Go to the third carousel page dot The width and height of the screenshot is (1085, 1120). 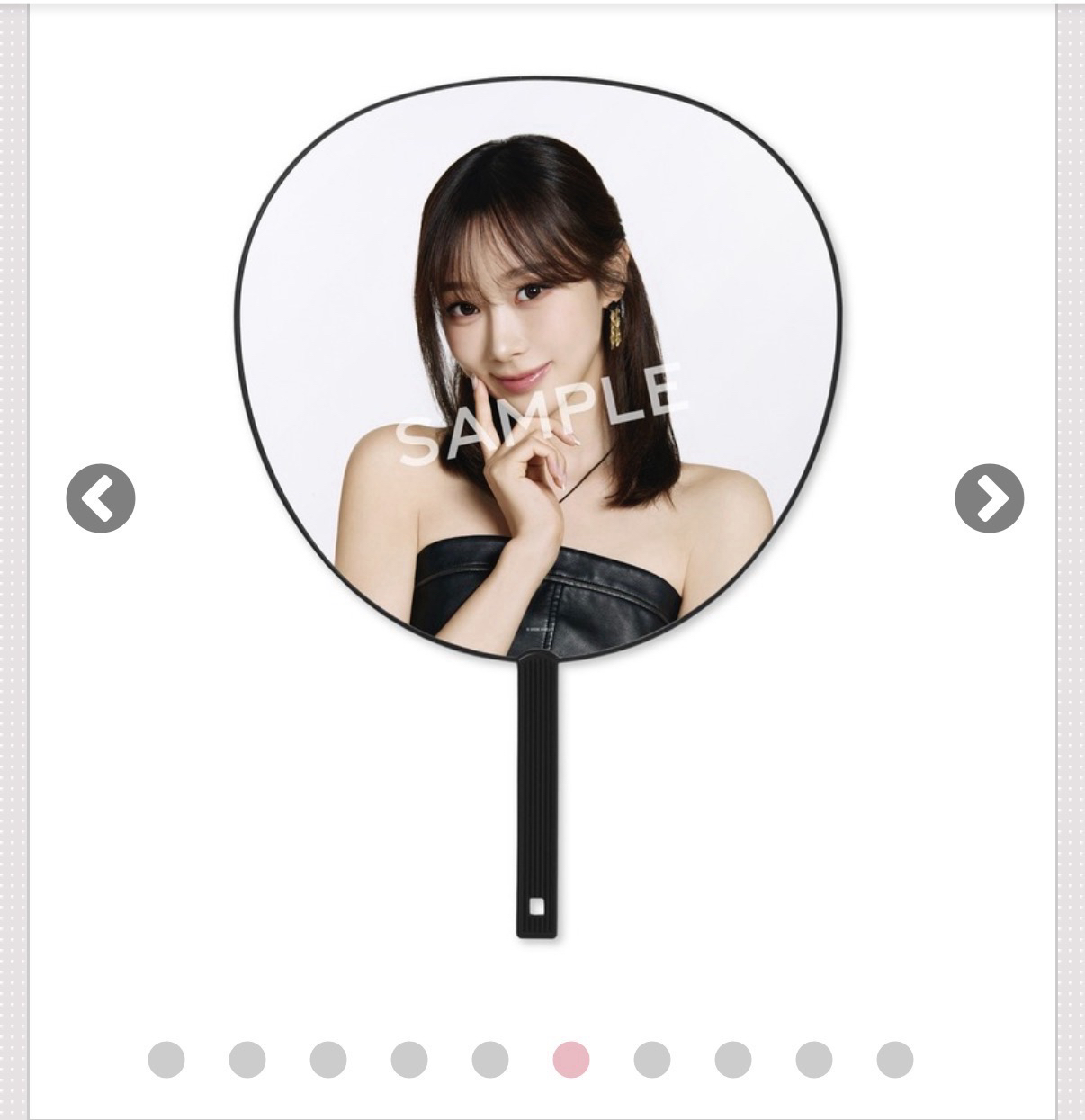[x=328, y=1059]
